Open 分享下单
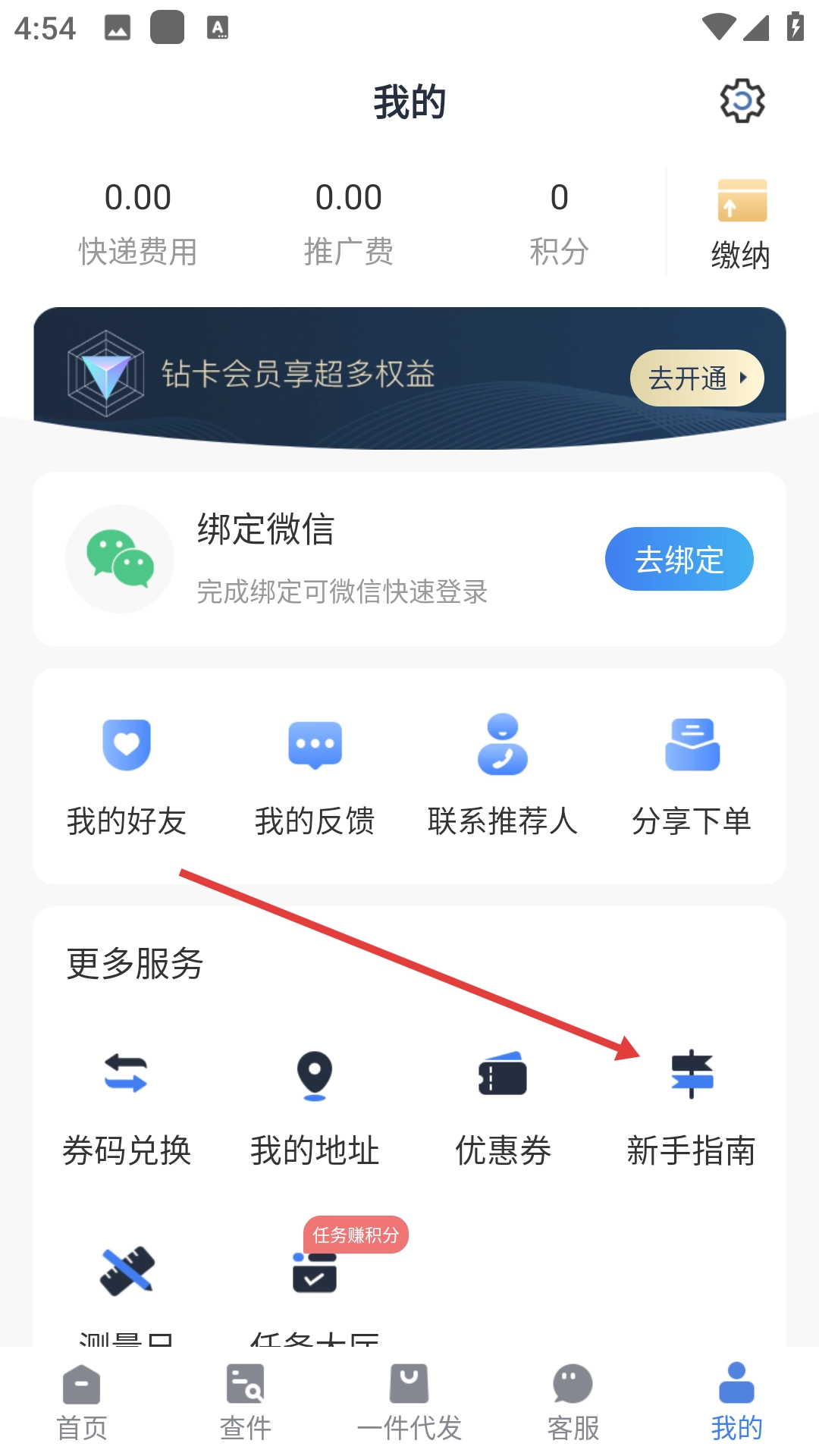The image size is (819, 1456). click(x=691, y=775)
